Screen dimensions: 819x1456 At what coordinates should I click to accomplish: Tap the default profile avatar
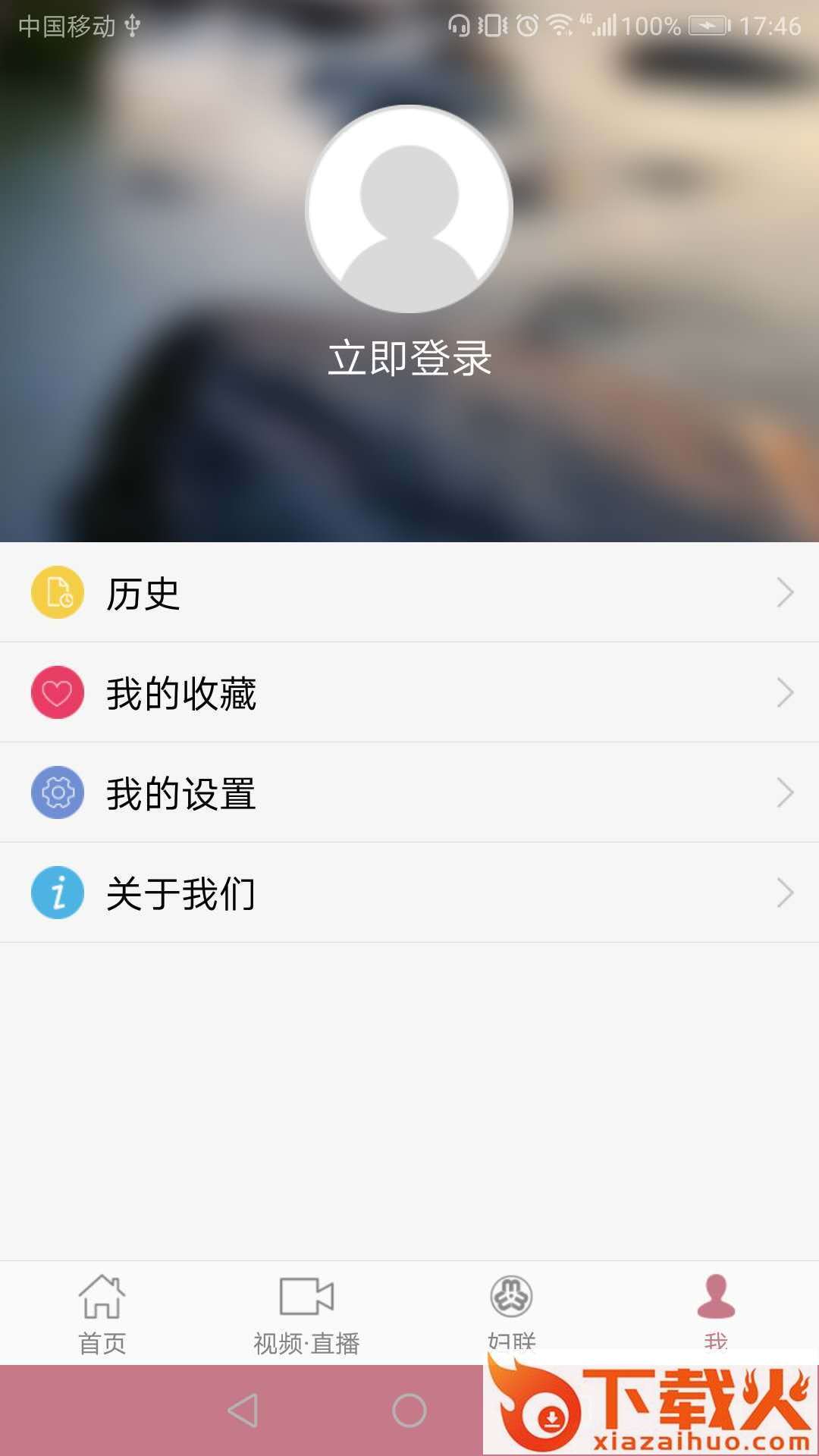pyautogui.click(x=409, y=209)
